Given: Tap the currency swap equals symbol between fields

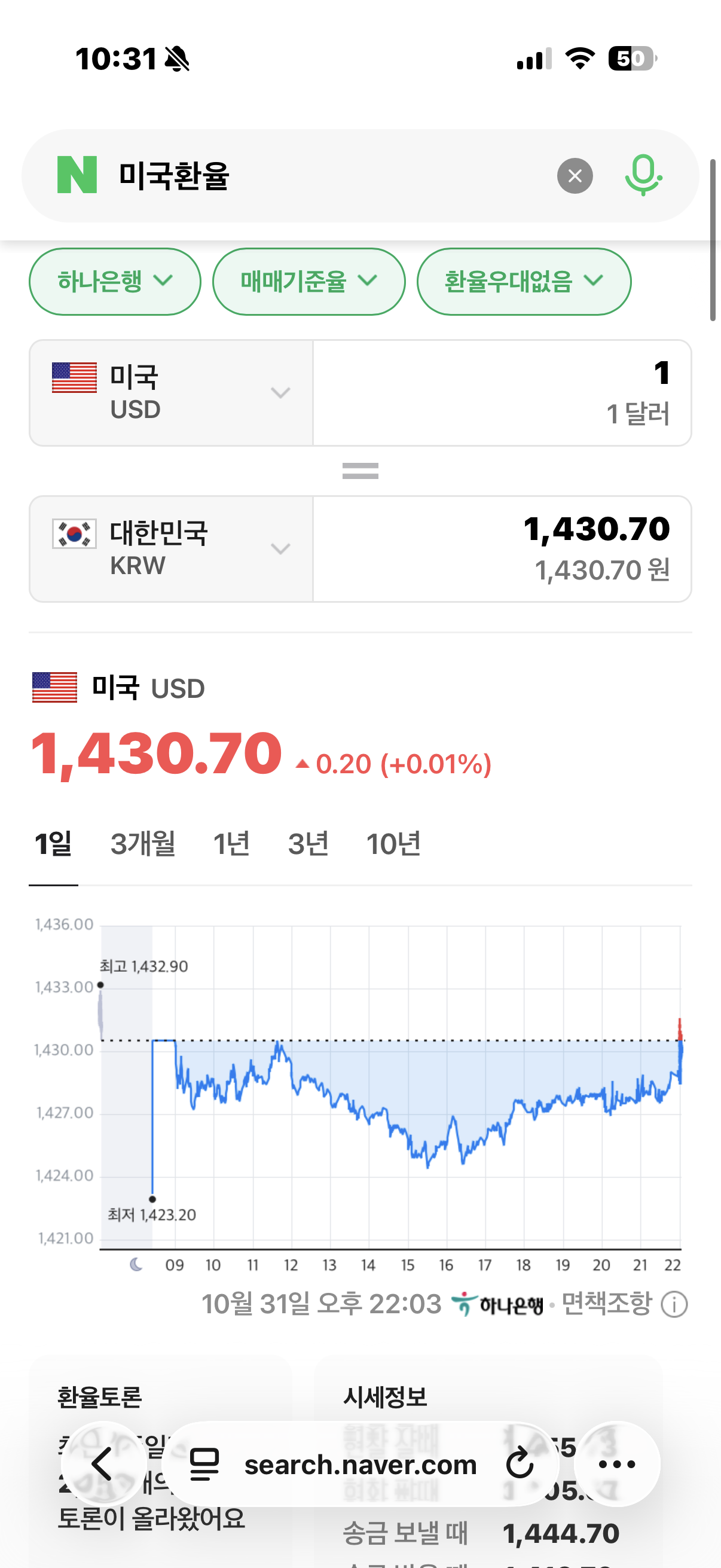Looking at the screenshot, I should point(360,469).
